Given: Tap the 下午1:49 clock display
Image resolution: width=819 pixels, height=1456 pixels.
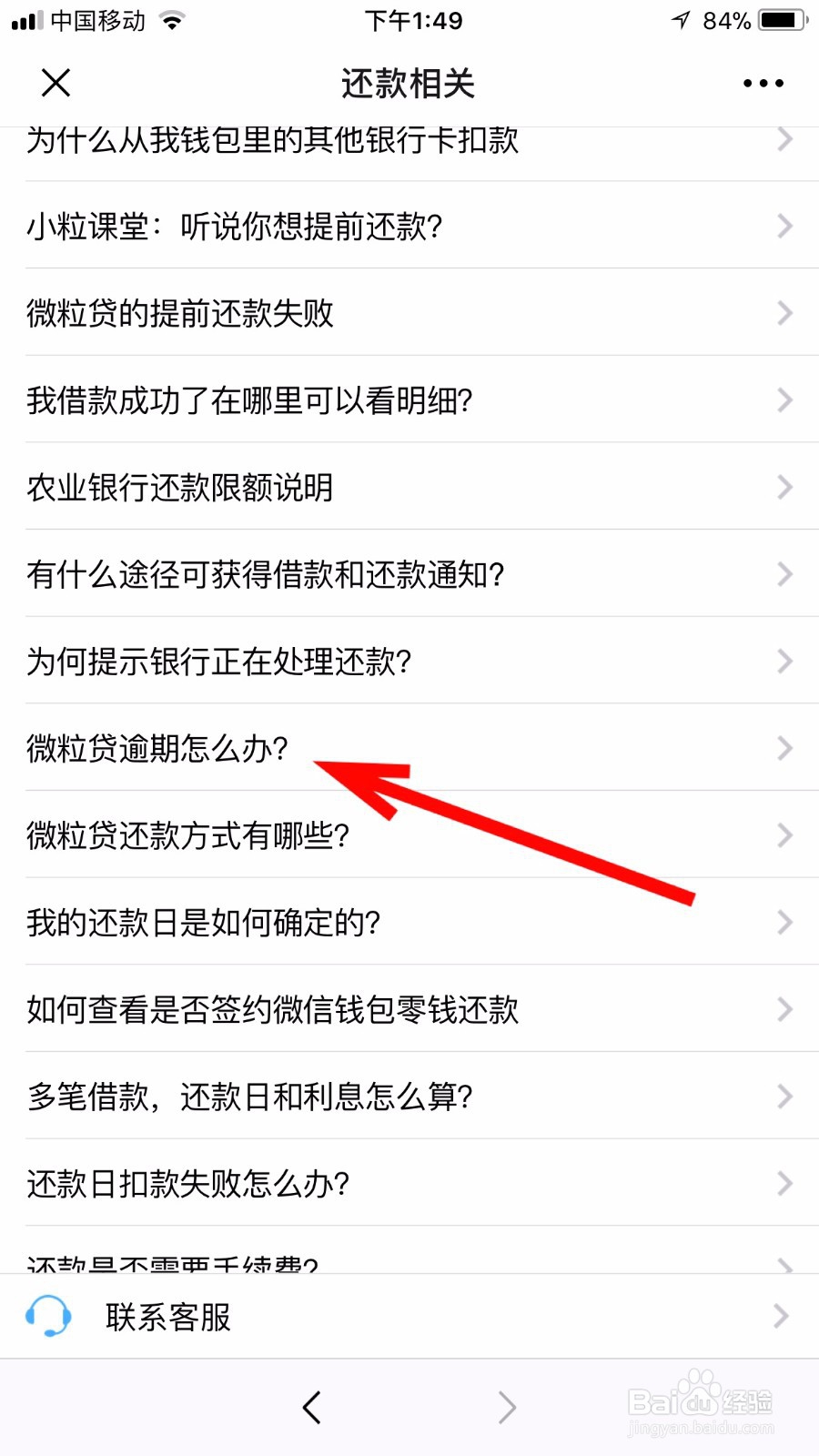Looking at the screenshot, I should pos(409,20).
